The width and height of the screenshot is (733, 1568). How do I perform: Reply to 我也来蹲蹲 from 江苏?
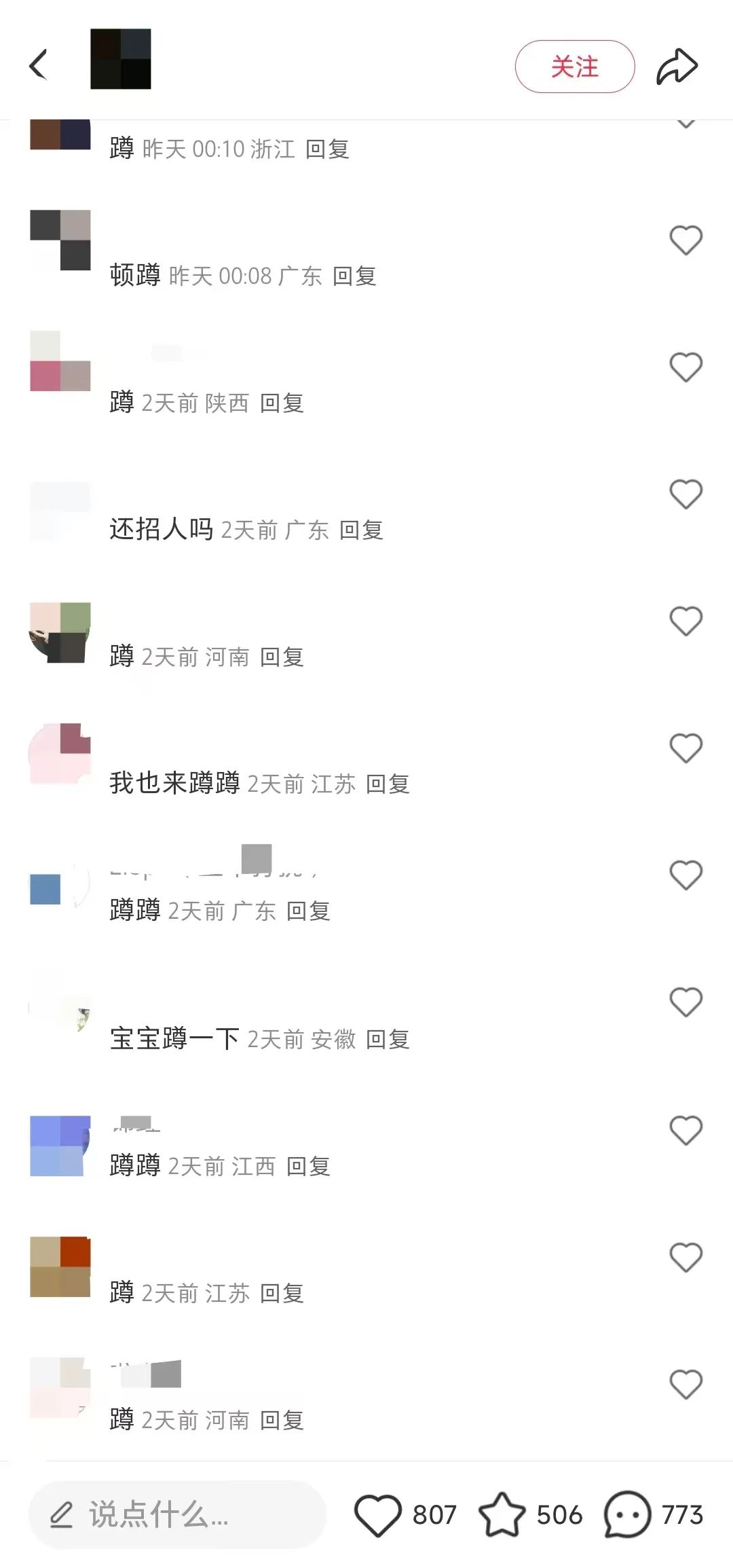pos(388,784)
